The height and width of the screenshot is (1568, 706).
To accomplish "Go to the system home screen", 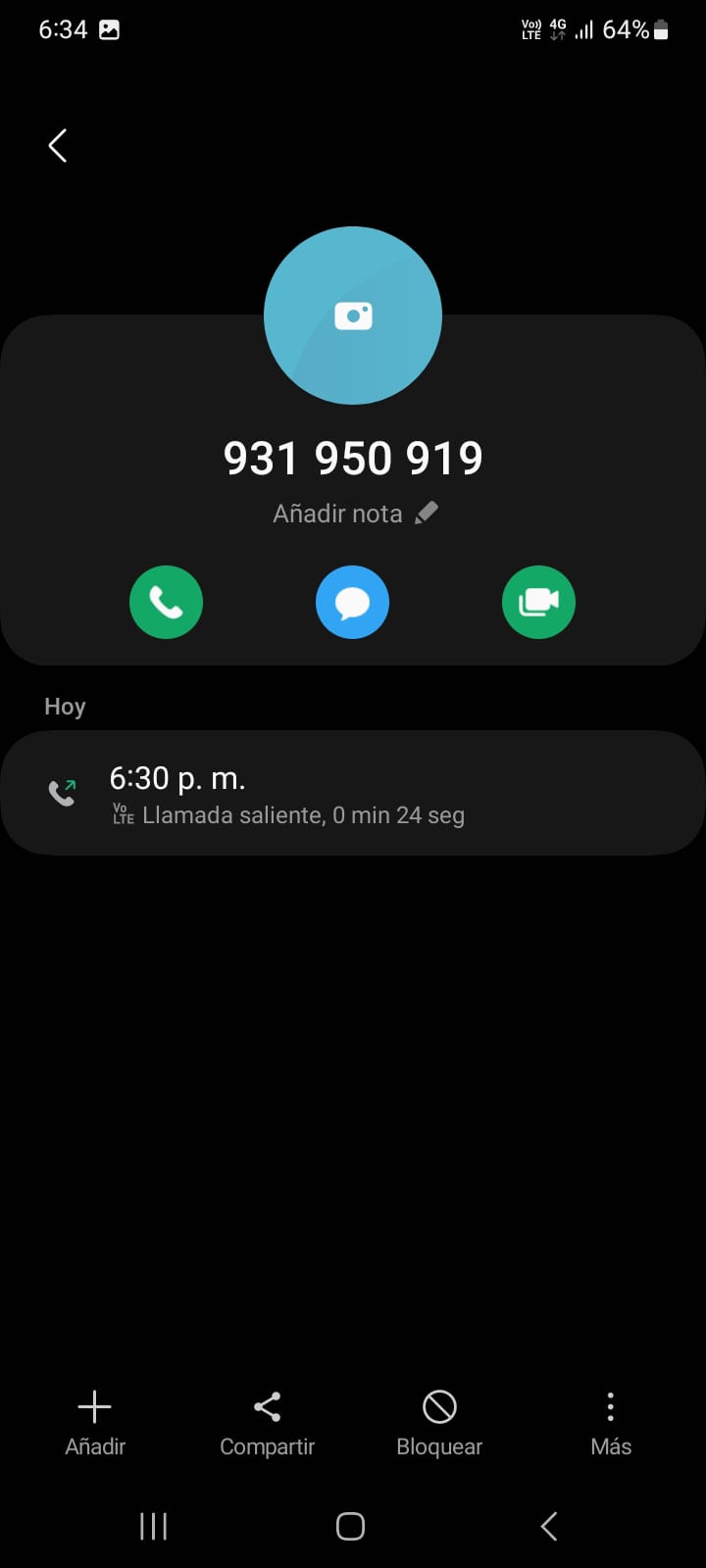I will pyautogui.click(x=350, y=1526).
